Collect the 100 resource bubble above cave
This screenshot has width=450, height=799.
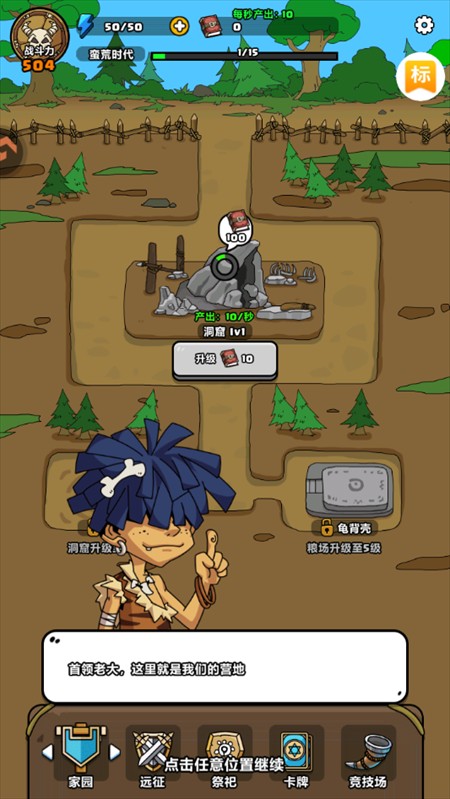click(x=235, y=227)
